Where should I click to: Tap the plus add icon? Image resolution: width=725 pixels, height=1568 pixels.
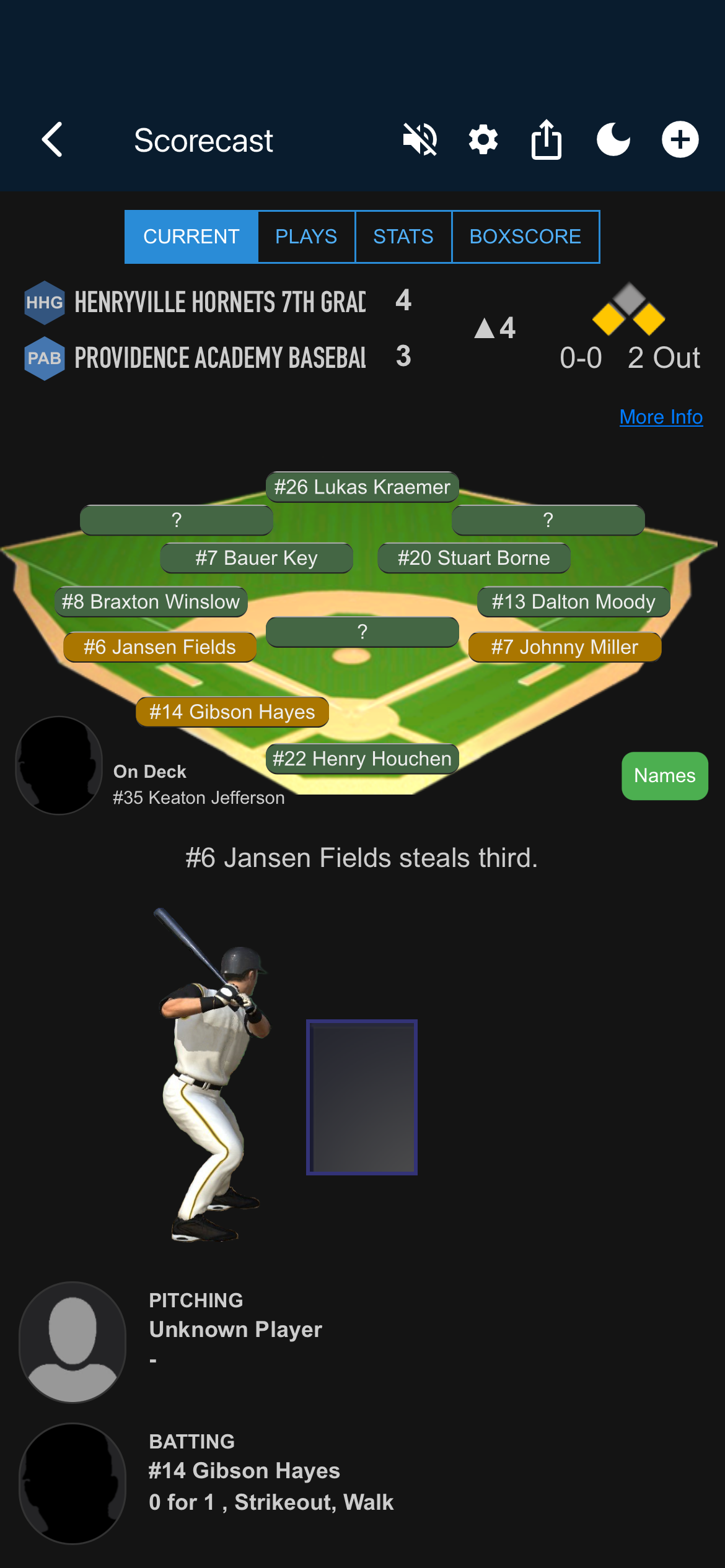click(x=680, y=139)
